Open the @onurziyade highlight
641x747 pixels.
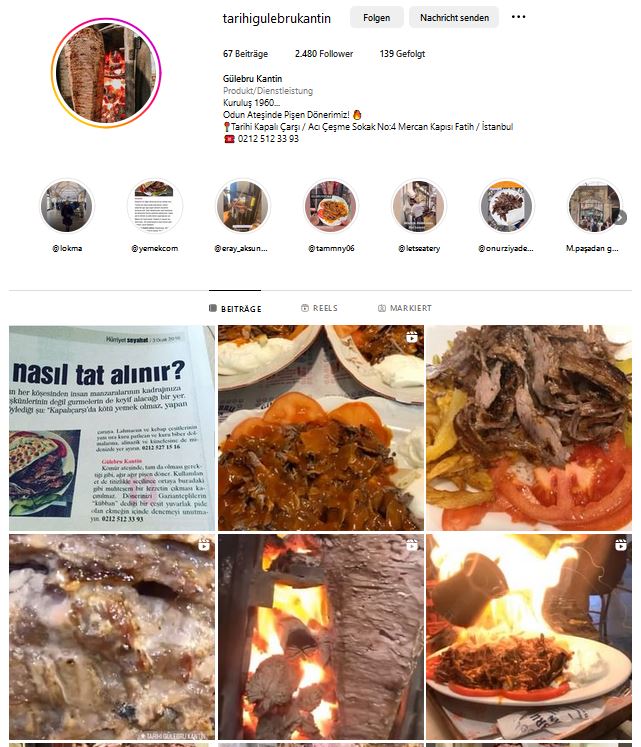(x=506, y=206)
